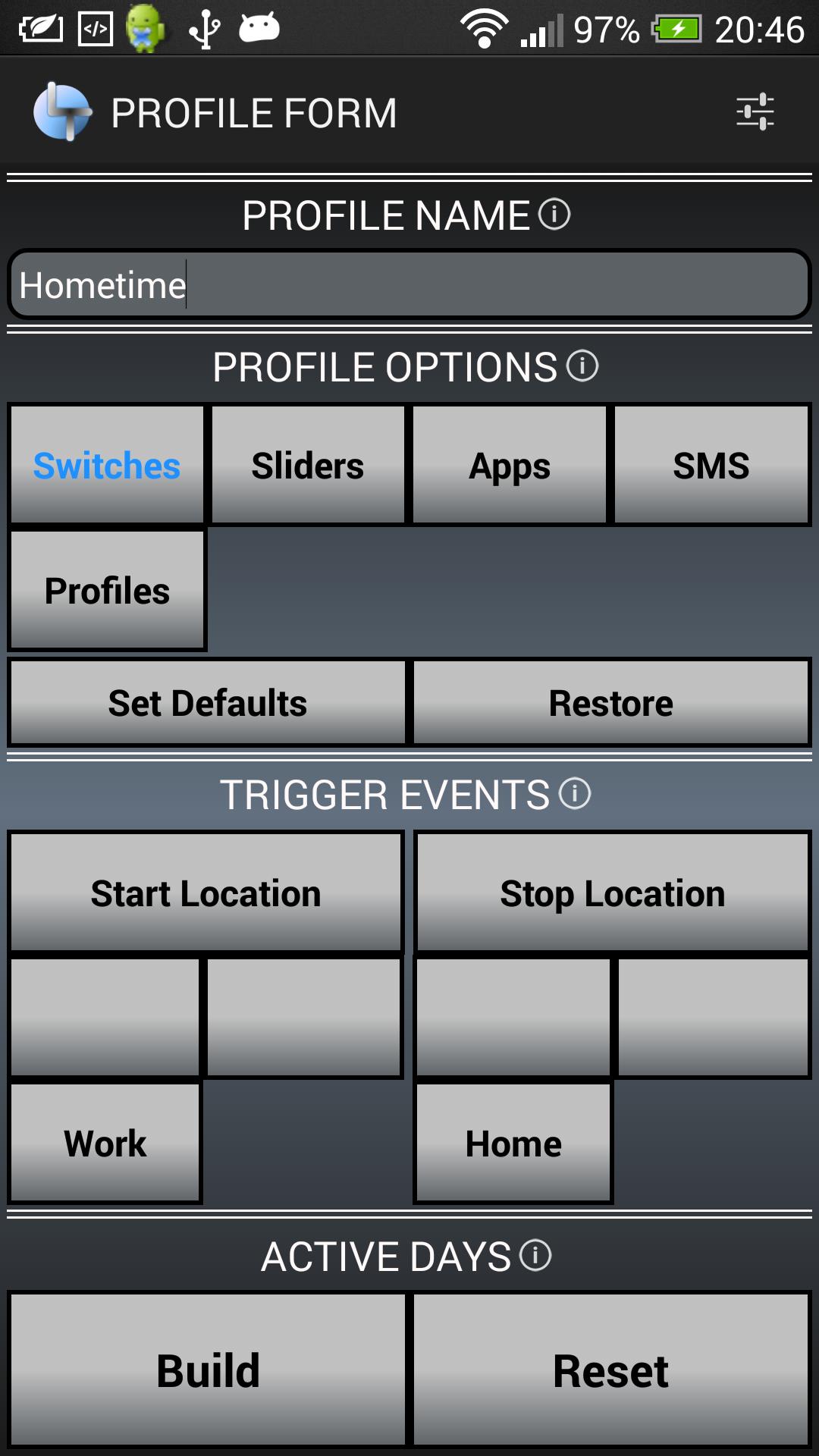Tap the Profile Form app logo
819x1456 pixels.
[62, 110]
